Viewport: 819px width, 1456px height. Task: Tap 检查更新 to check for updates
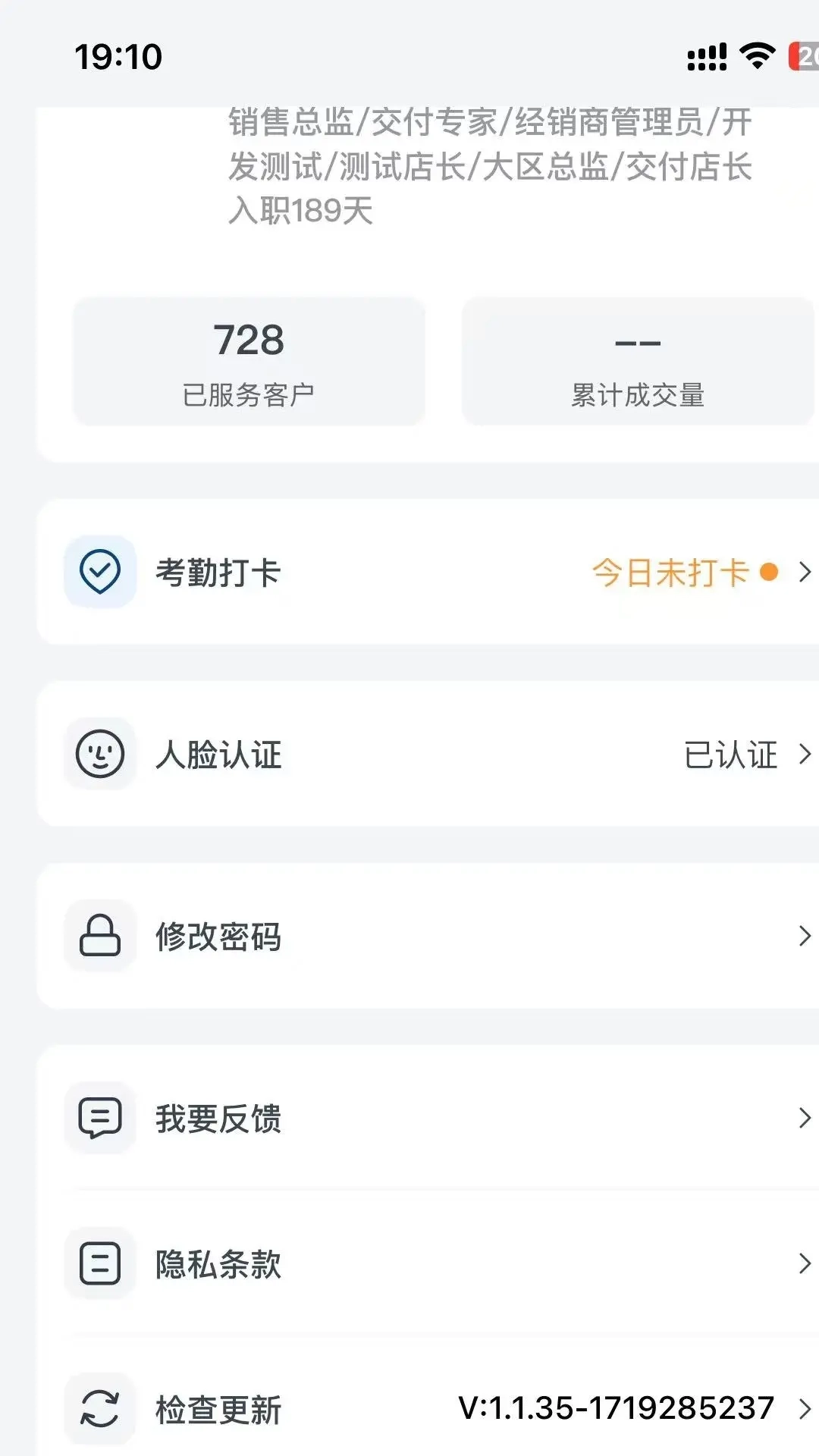coord(219,1409)
